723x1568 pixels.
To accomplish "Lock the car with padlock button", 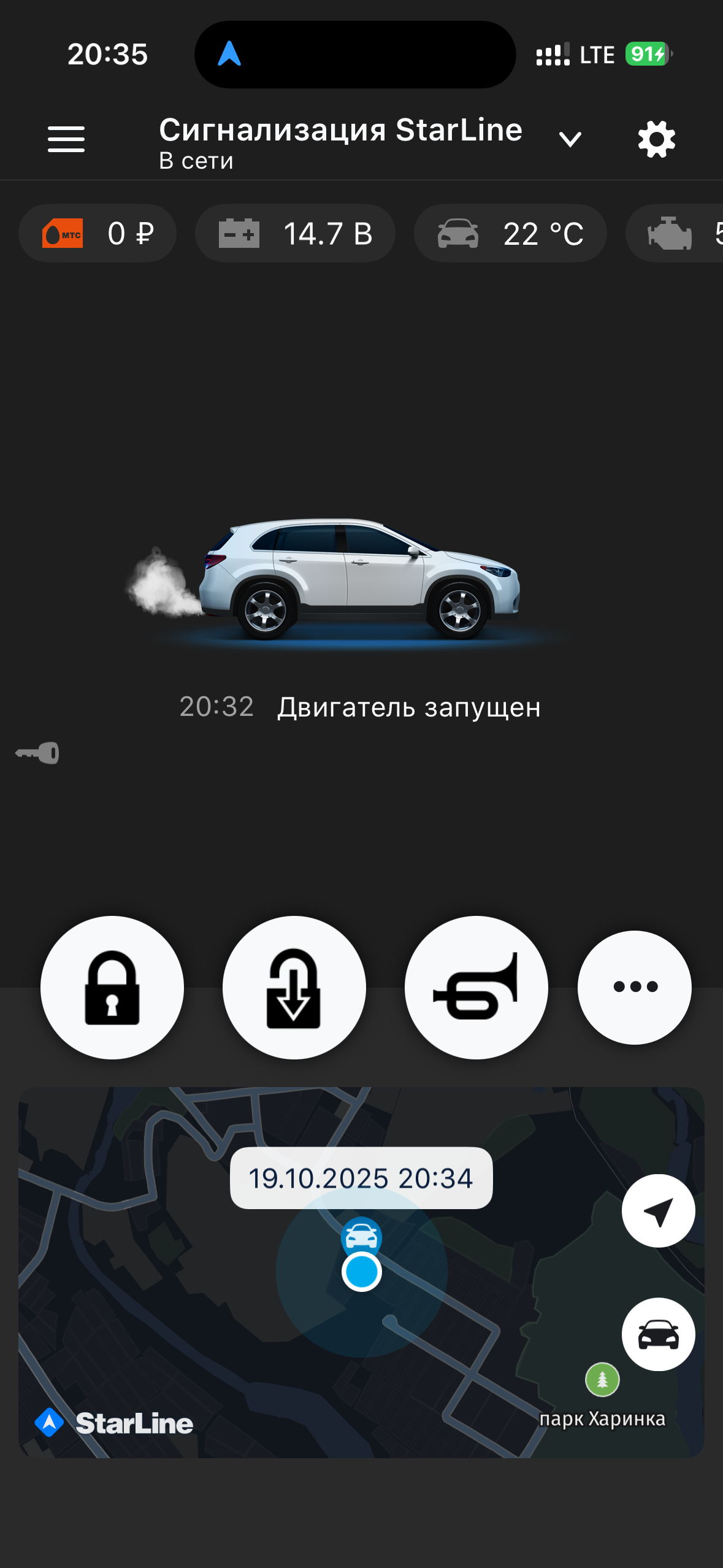I will click(112, 987).
